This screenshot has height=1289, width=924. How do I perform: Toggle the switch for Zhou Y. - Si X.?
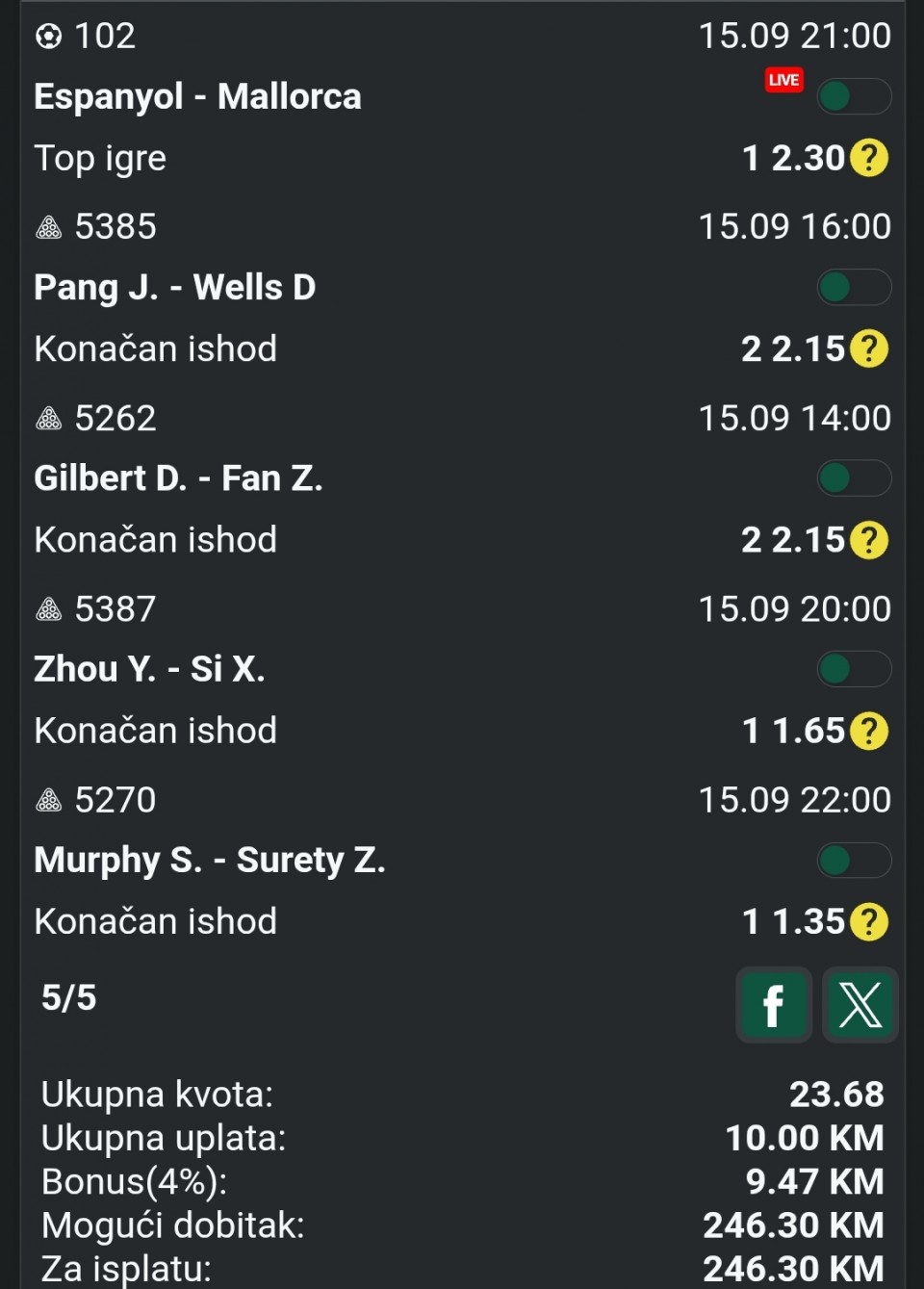pyautogui.click(x=854, y=669)
